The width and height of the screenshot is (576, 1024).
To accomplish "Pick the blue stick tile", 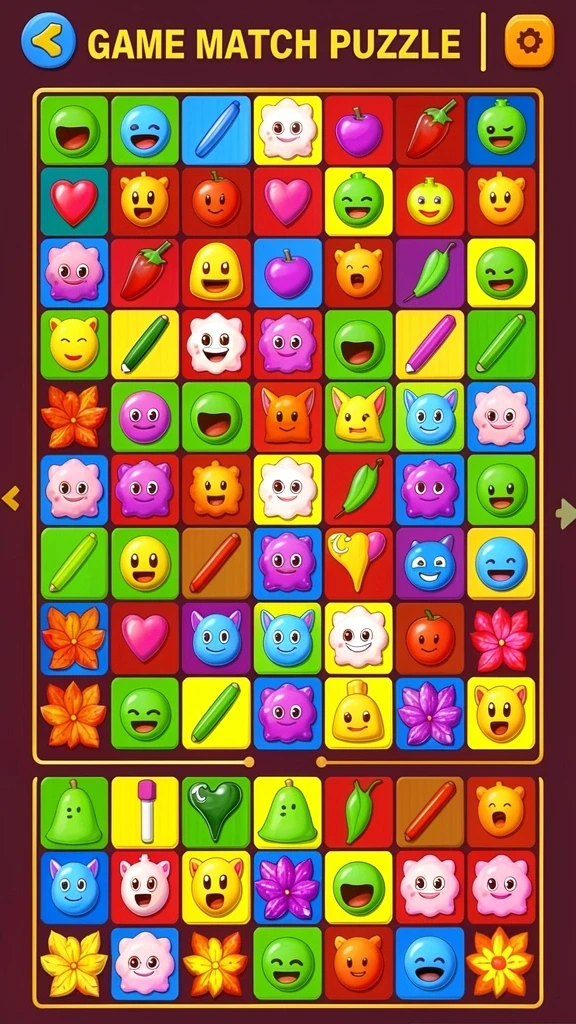I will click(216, 129).
